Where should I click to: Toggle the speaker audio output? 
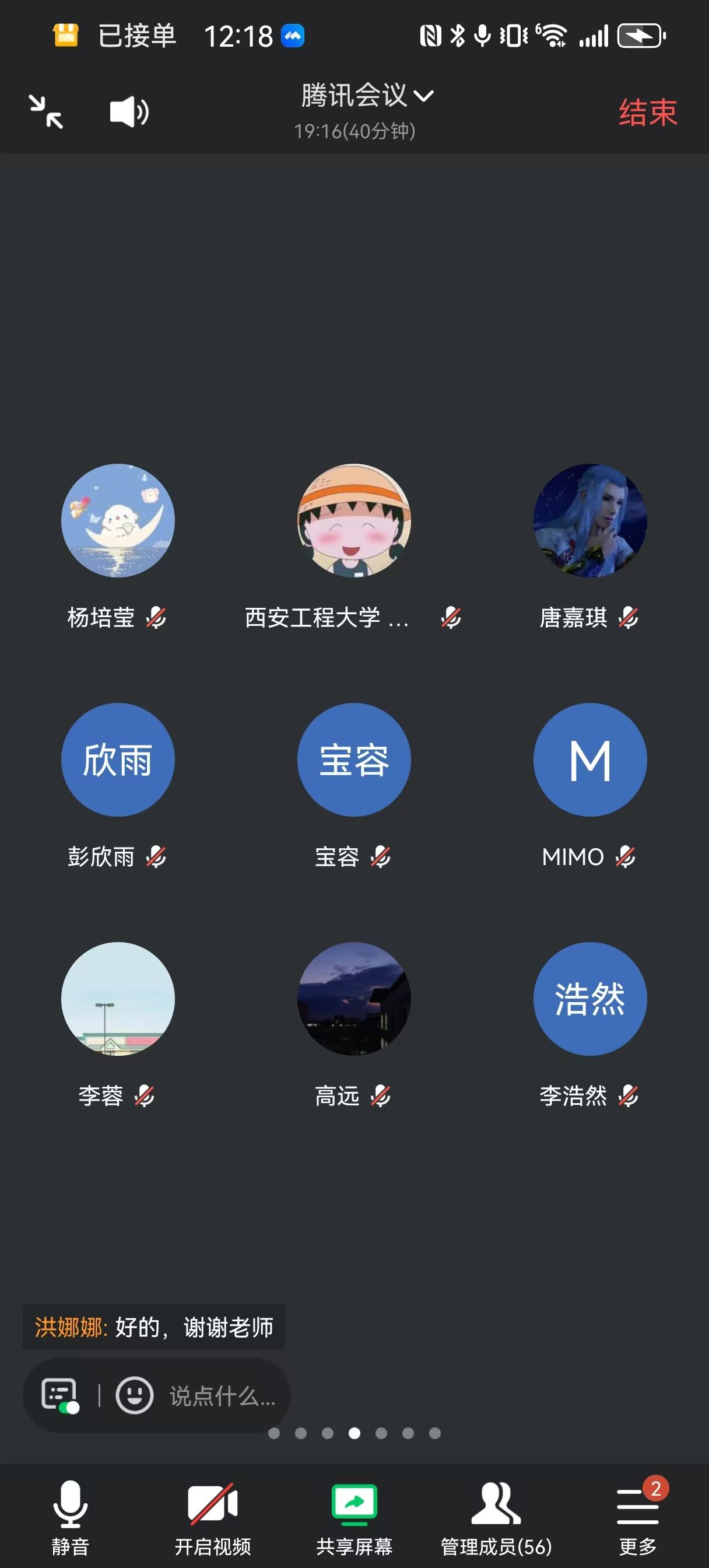pyautogui.click(x=128, y=112)
